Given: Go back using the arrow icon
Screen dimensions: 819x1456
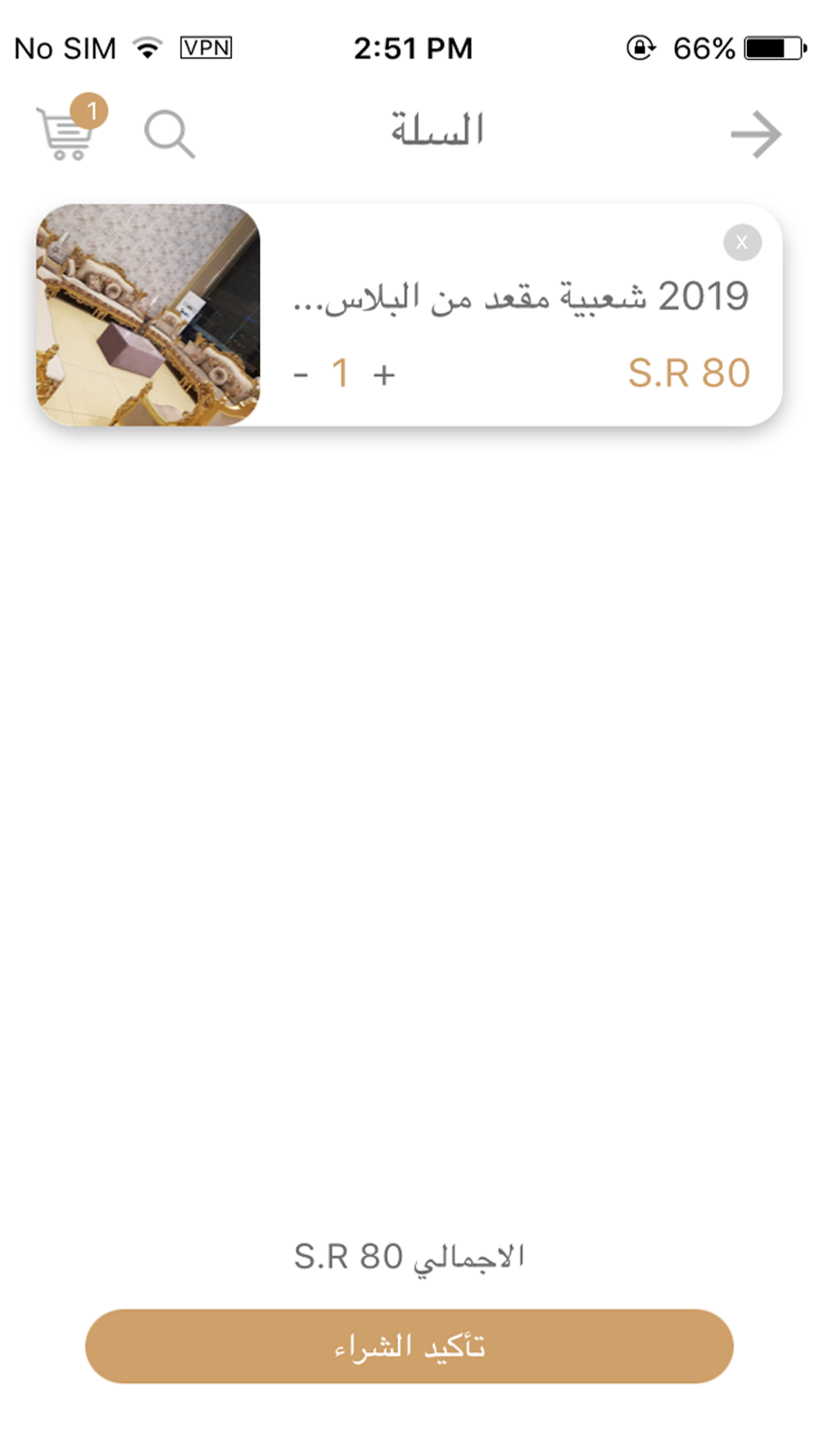Looking at the screenshot, I should [755, 134].
